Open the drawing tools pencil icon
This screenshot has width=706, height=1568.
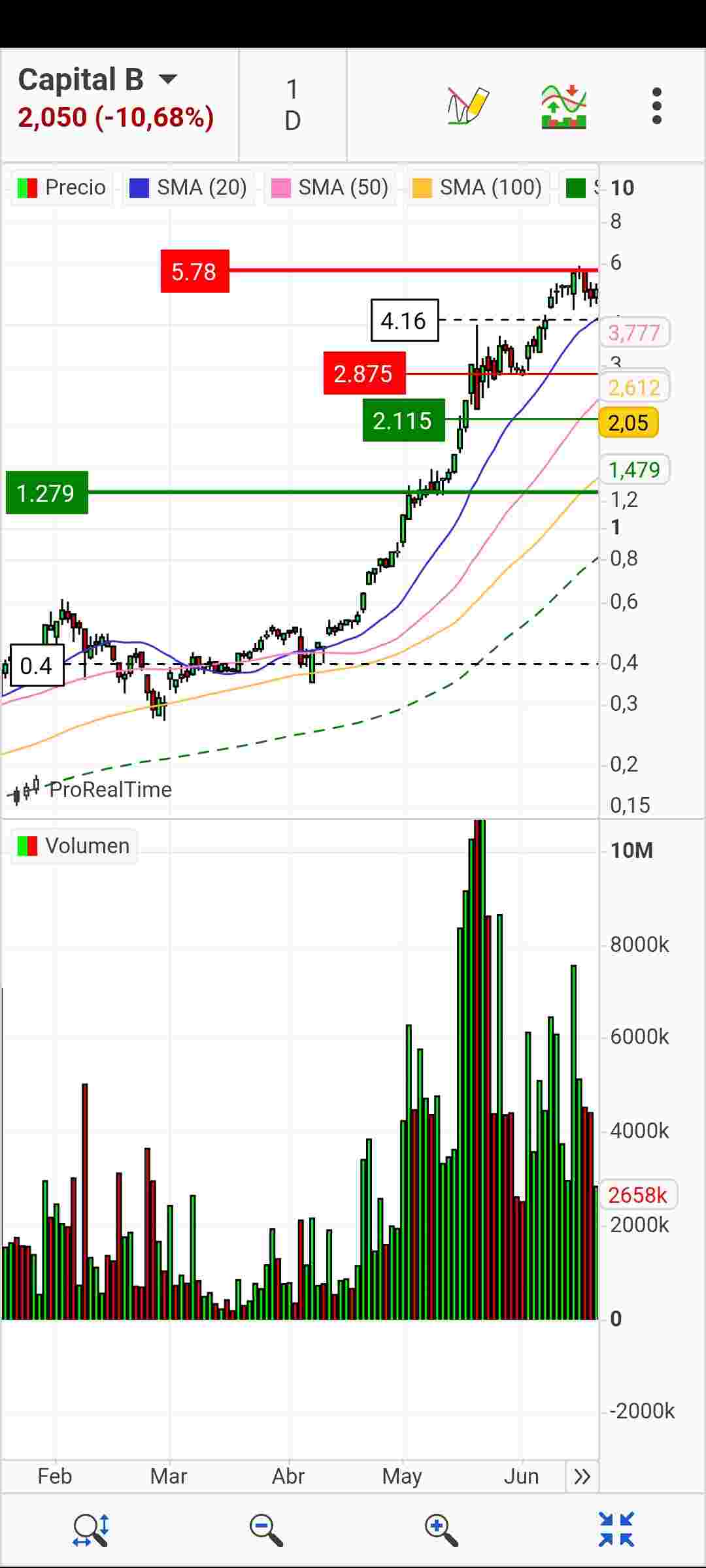(x=468, y=105)
